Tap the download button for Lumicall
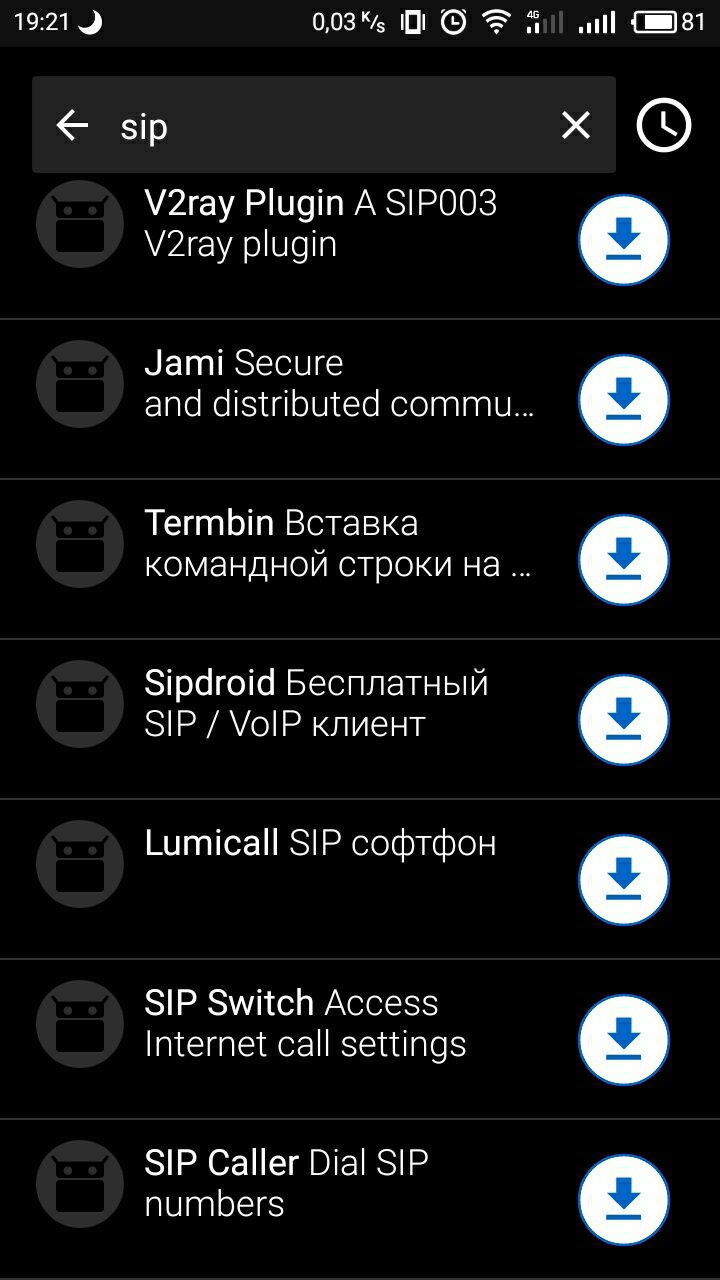 pyautogui.click(x=624, y=880)
